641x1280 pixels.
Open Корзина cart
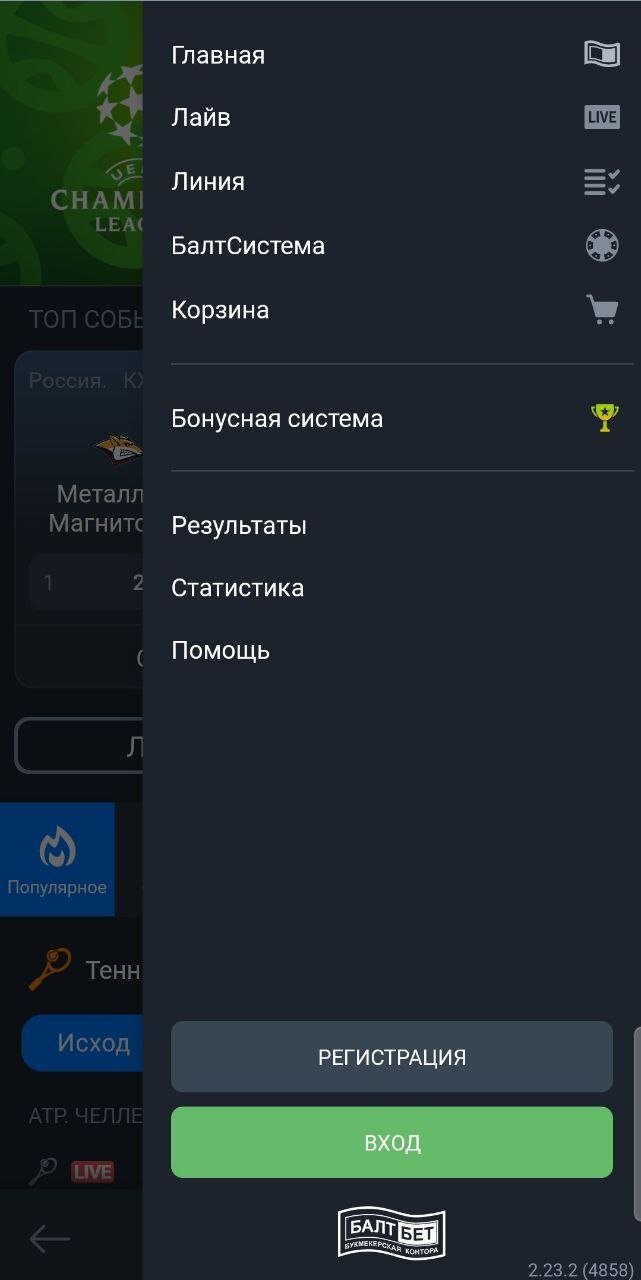(220, 310)
